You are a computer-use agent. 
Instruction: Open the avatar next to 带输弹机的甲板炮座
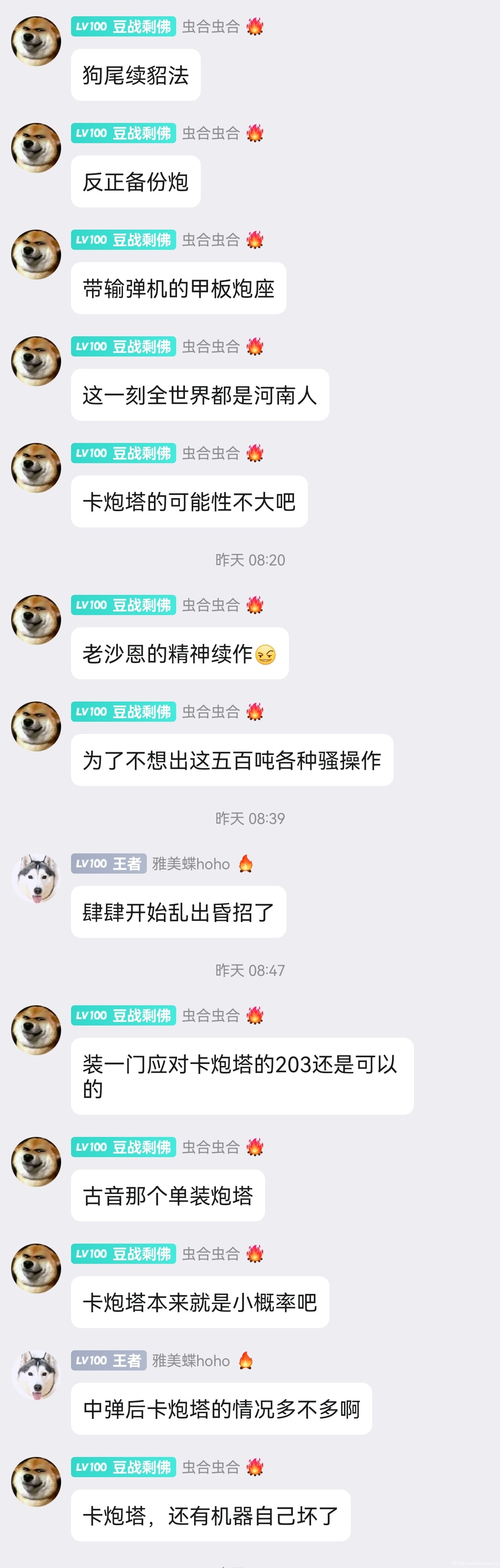tap(36, 255)
